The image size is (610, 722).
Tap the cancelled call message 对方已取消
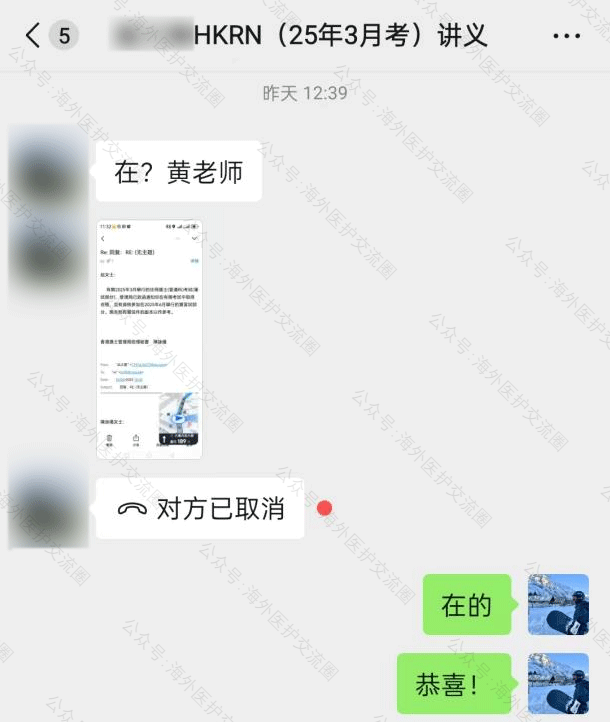pos(200,508)
